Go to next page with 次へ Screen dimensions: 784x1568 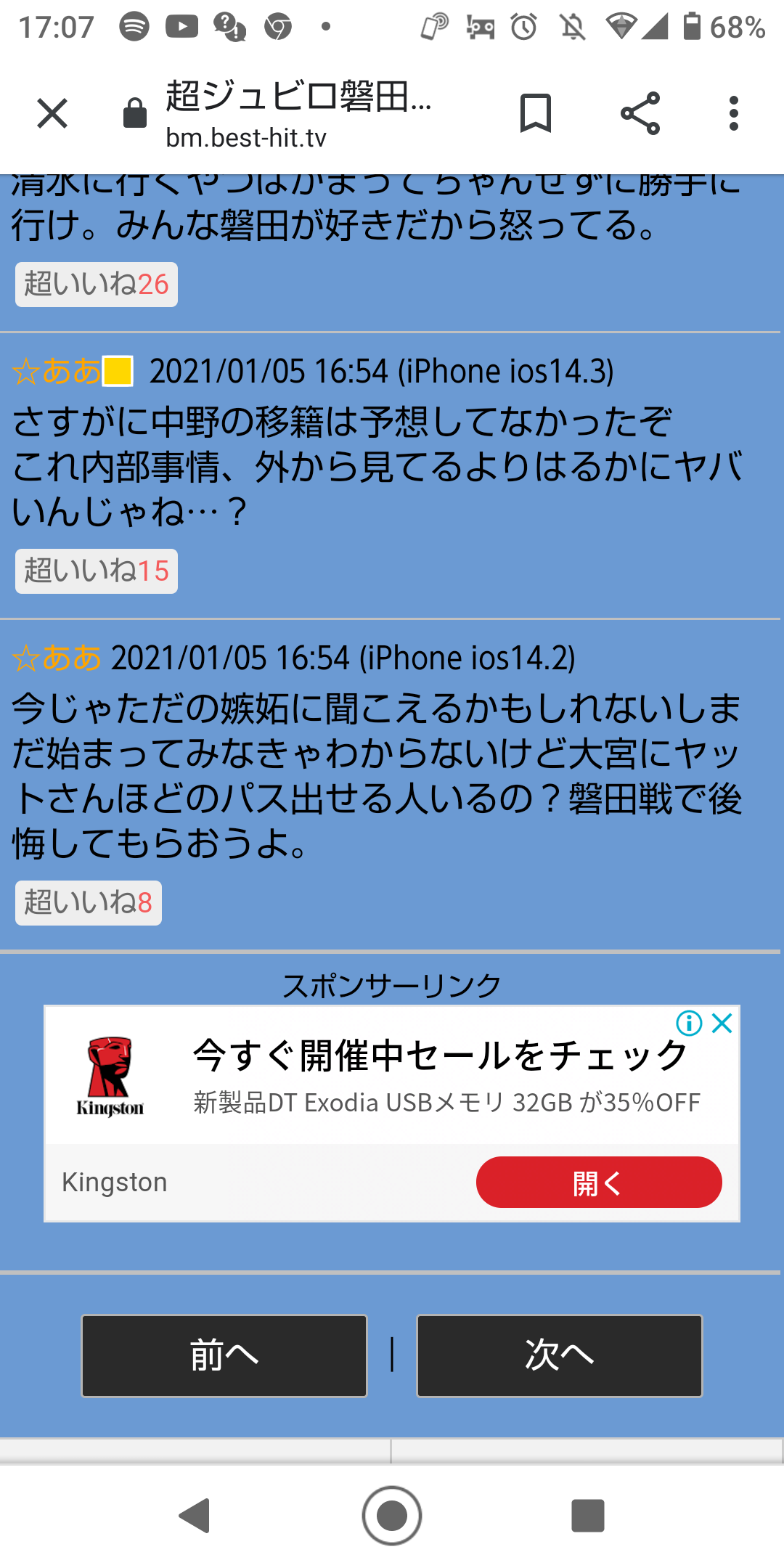click(x=560, y=1355)
